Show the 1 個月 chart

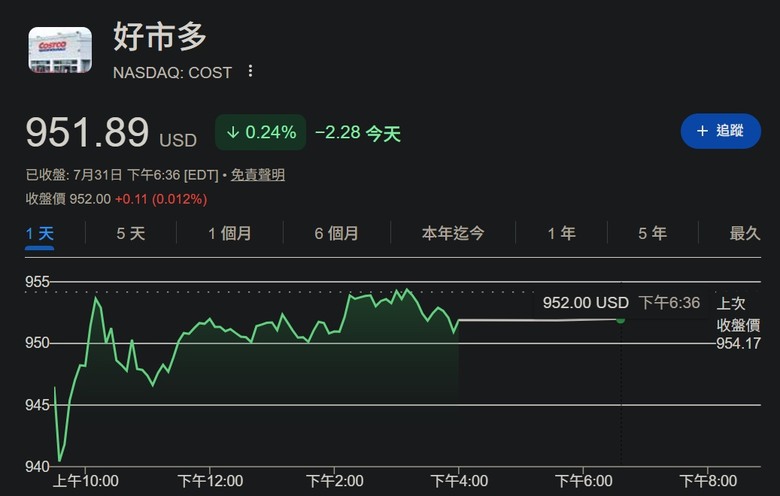click(x=230, y=233)
